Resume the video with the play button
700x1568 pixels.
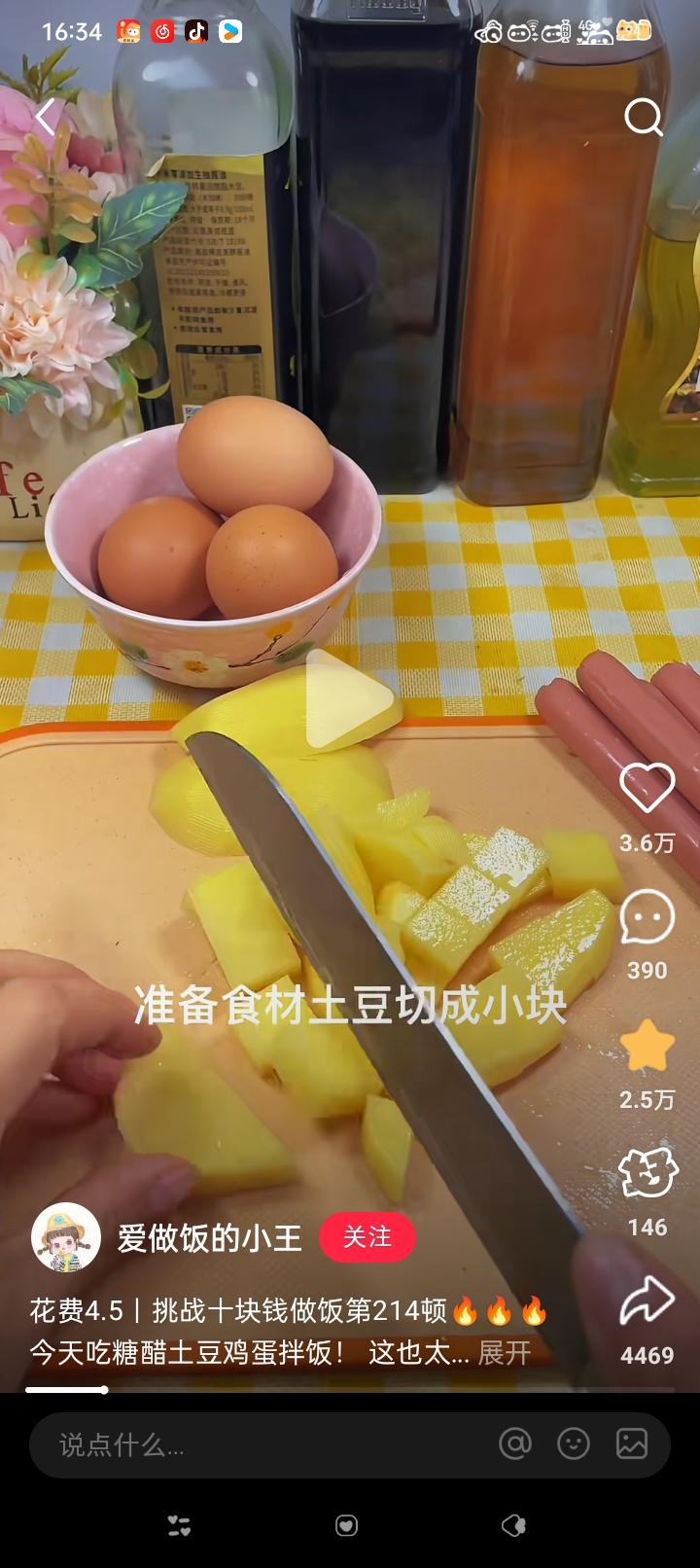click(347, 698)
